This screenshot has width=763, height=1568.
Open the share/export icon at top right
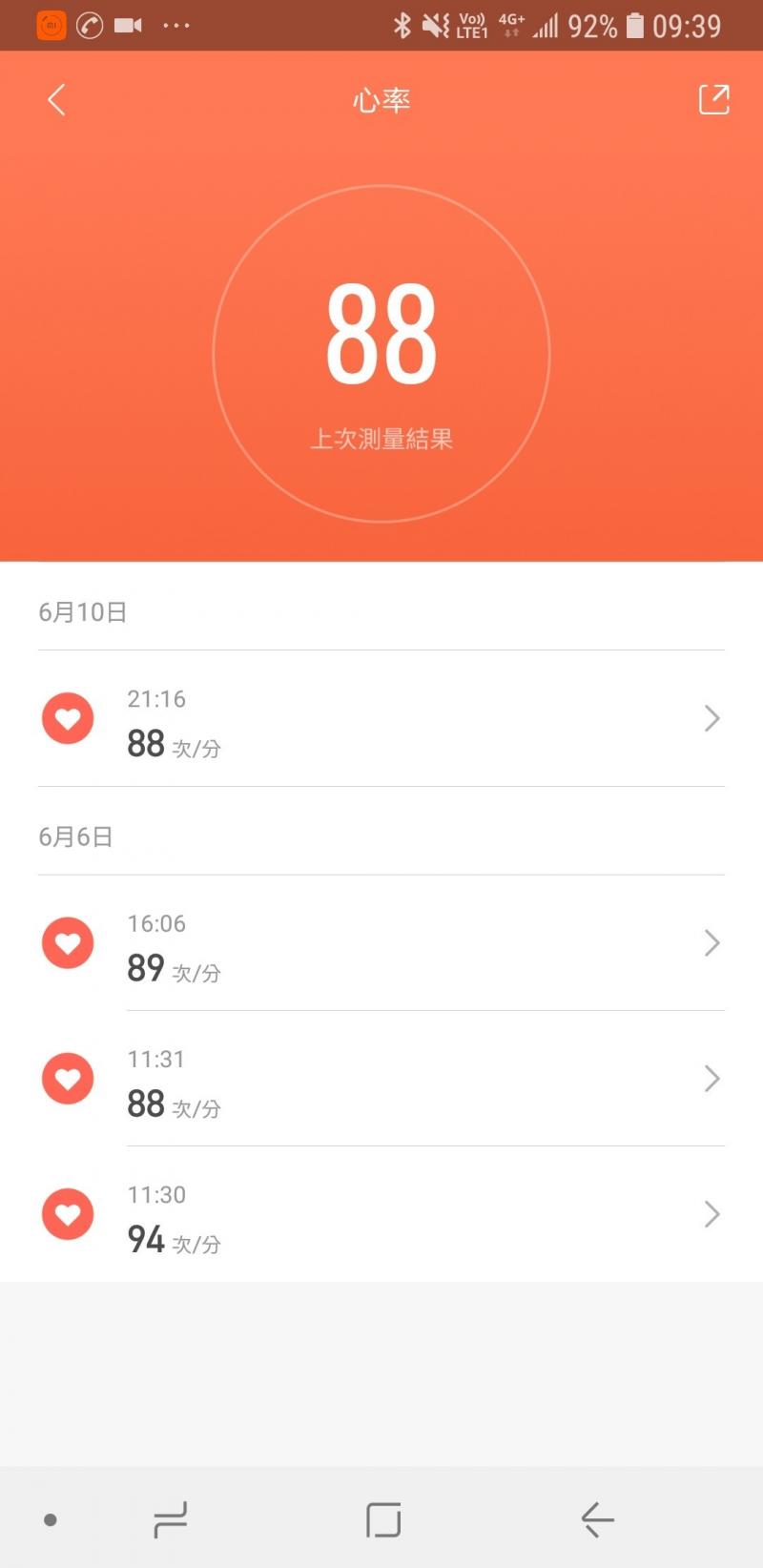[713, 99]
